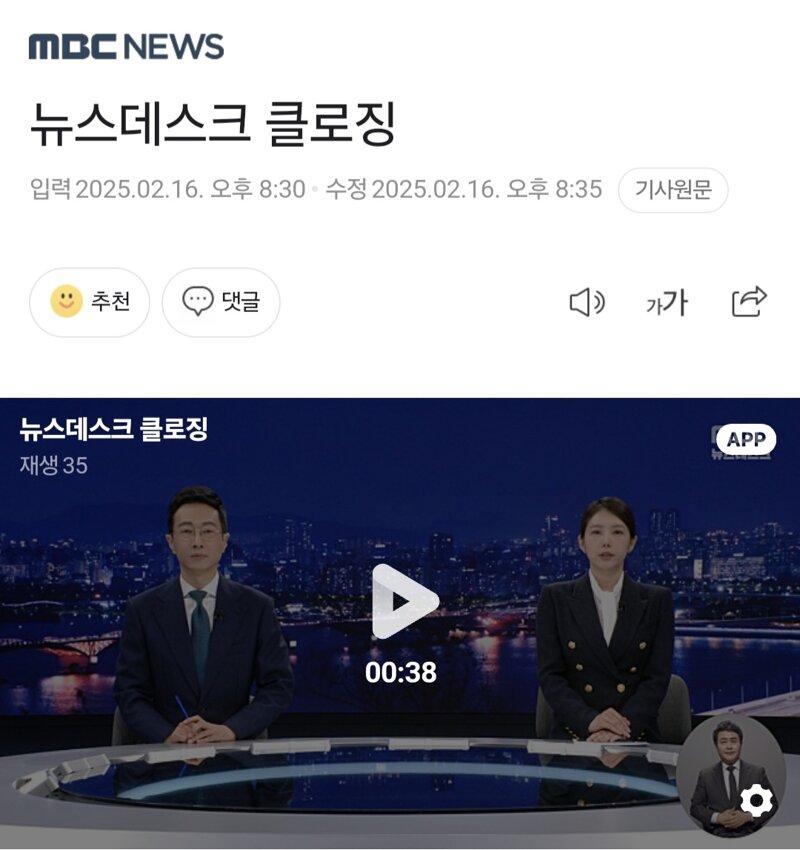The image size is (800, 850).
Task: Recommend this article with 추천
Action: (x=90, y=302)
